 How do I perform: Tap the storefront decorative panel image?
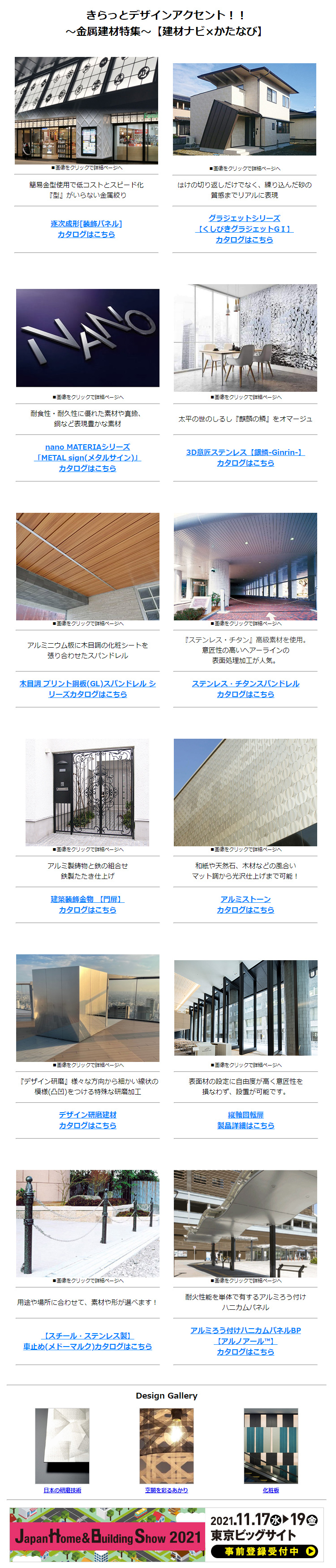(86, 110)
